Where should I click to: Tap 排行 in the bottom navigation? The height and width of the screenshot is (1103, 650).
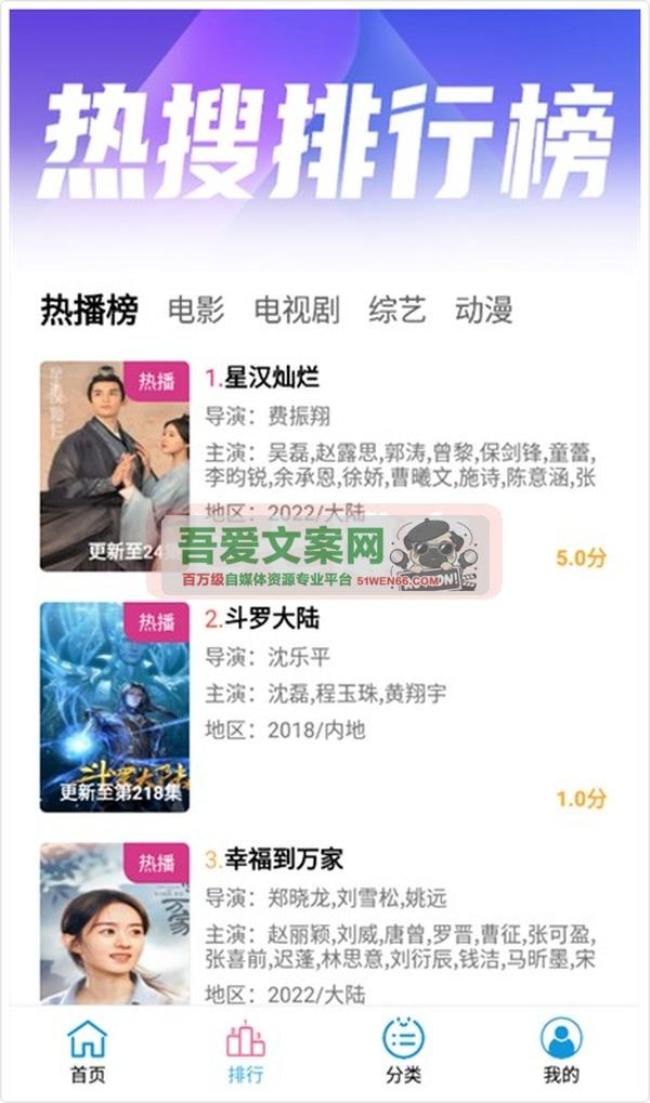coord(245,1052)
